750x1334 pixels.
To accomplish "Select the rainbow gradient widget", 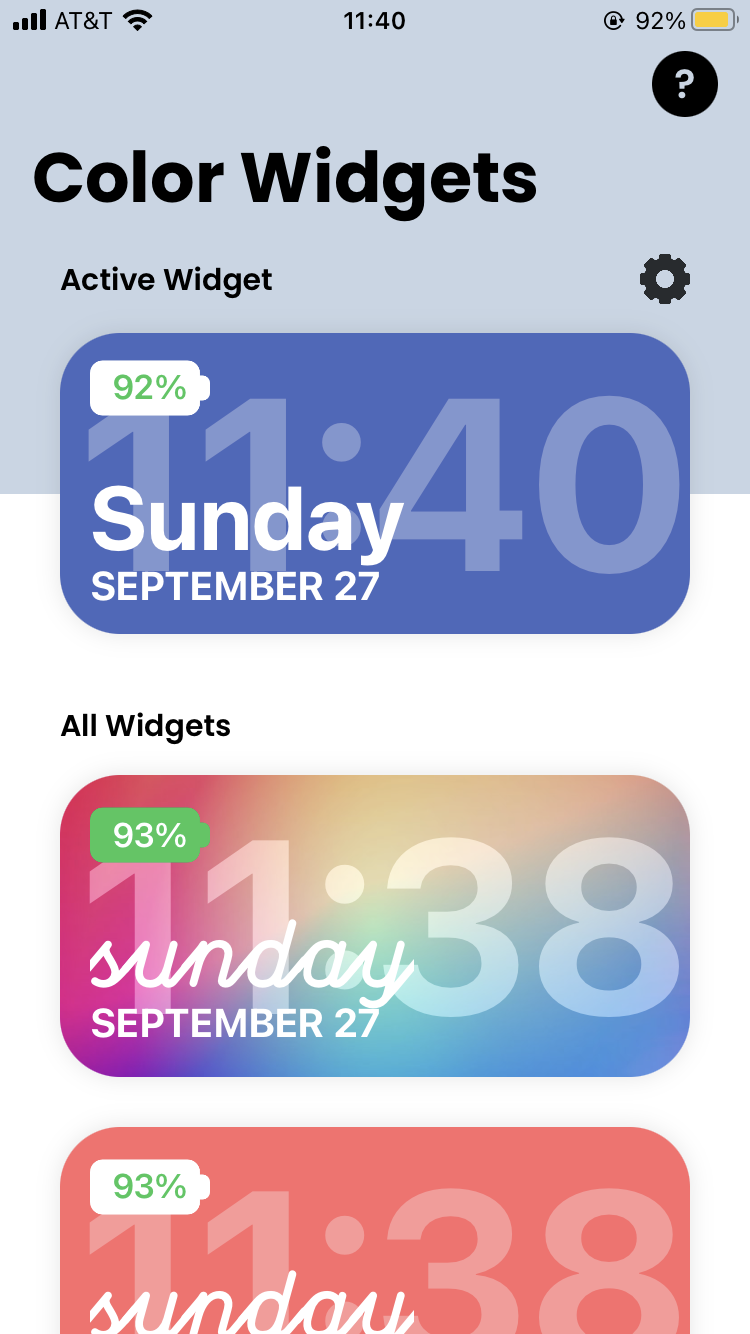I will (x=375, y=925).
